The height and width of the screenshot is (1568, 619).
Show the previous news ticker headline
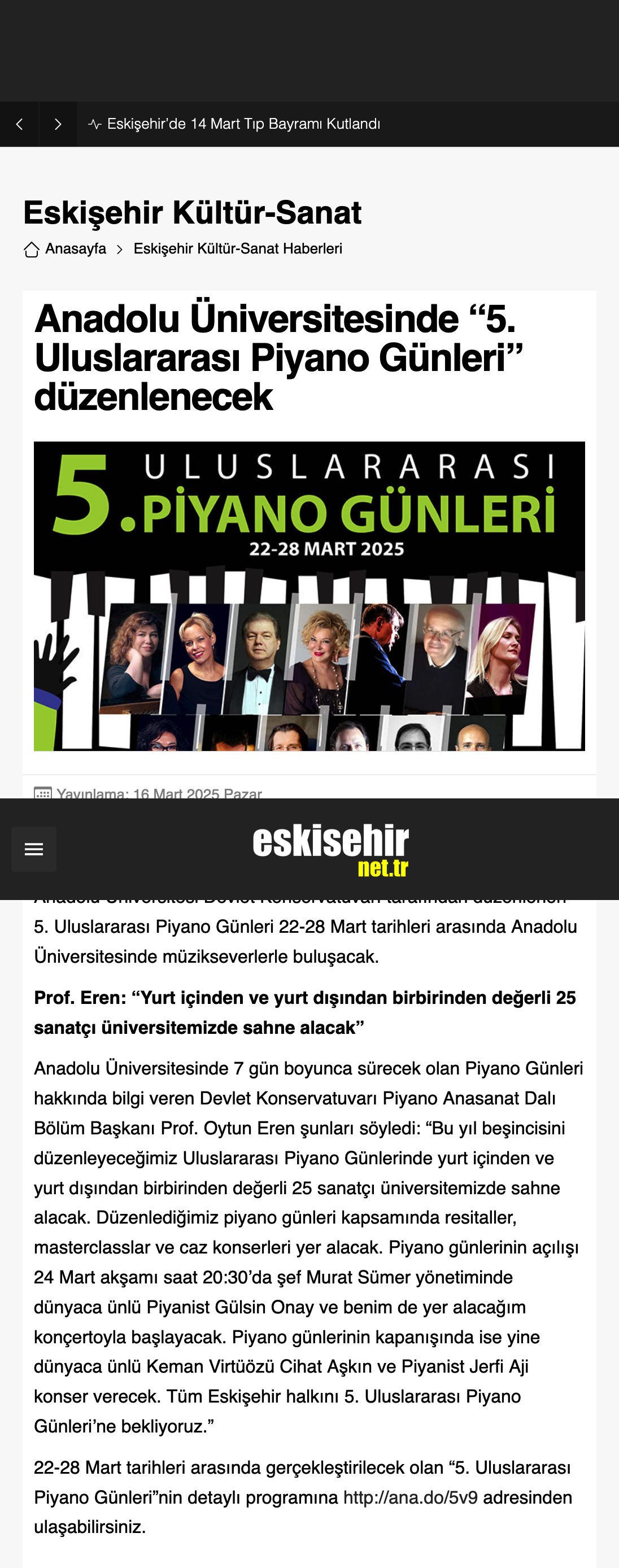pos(19,124)
